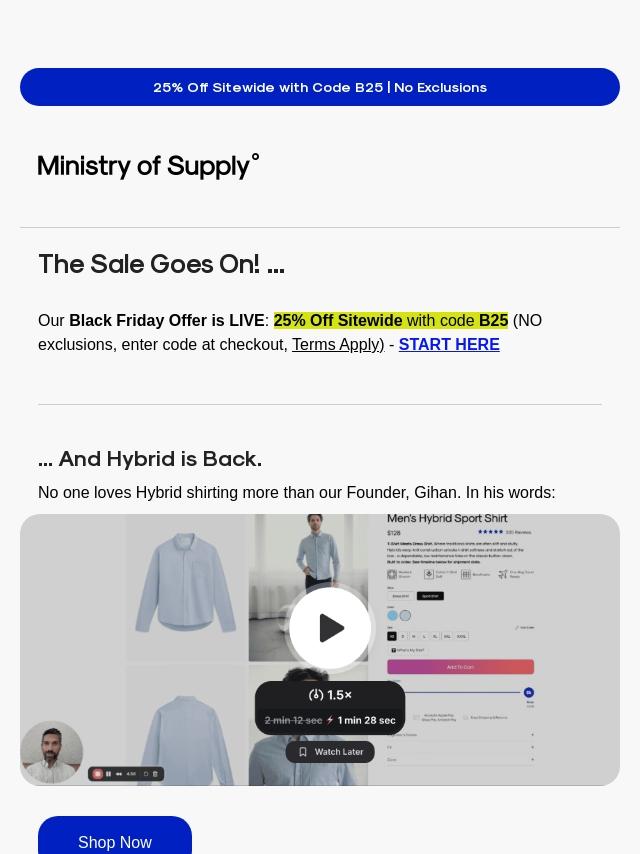The image size is (640, 854).
Task: Play the Hybrid Sport Shirt video
Action: tap(330, 628)
